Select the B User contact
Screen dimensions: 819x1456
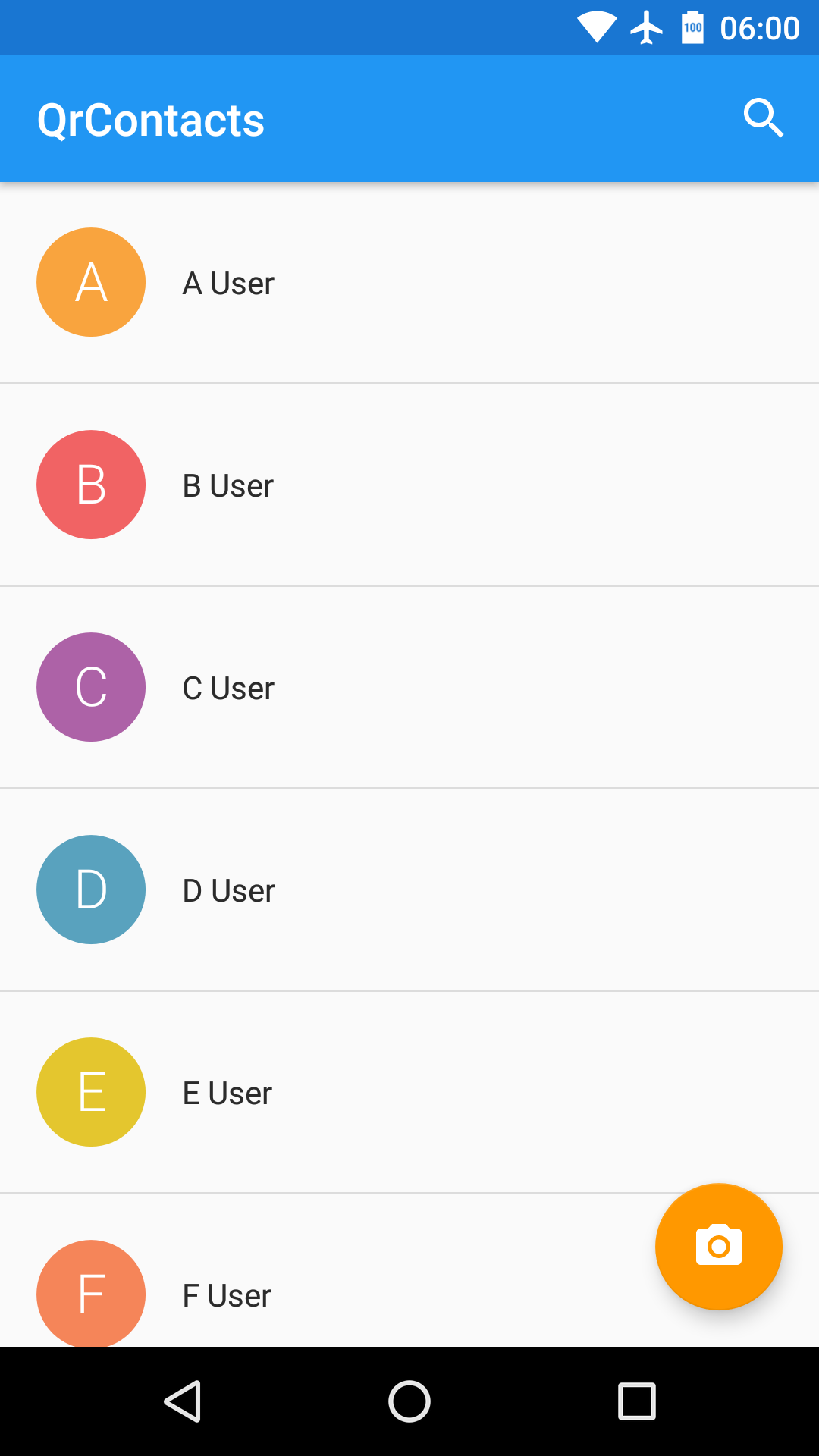coord(409,485)
